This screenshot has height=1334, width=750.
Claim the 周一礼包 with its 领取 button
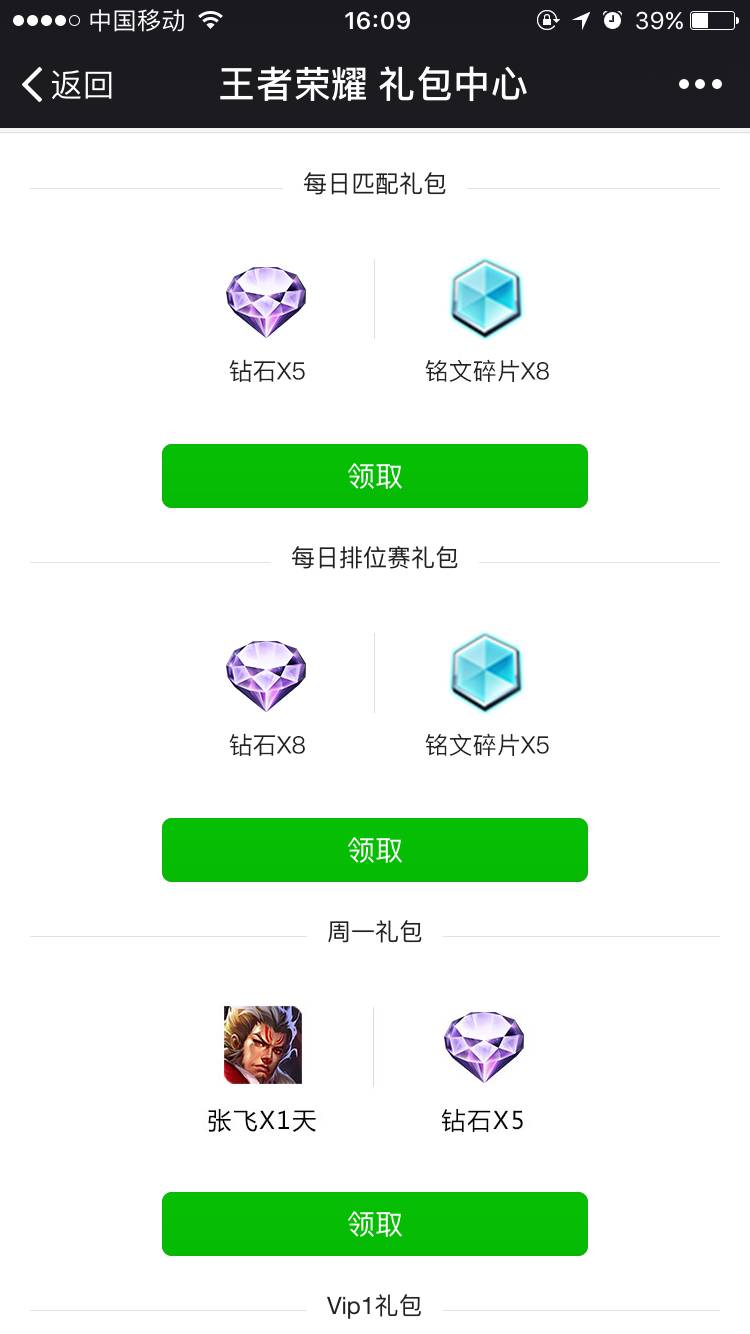[x=375, y=1223]
